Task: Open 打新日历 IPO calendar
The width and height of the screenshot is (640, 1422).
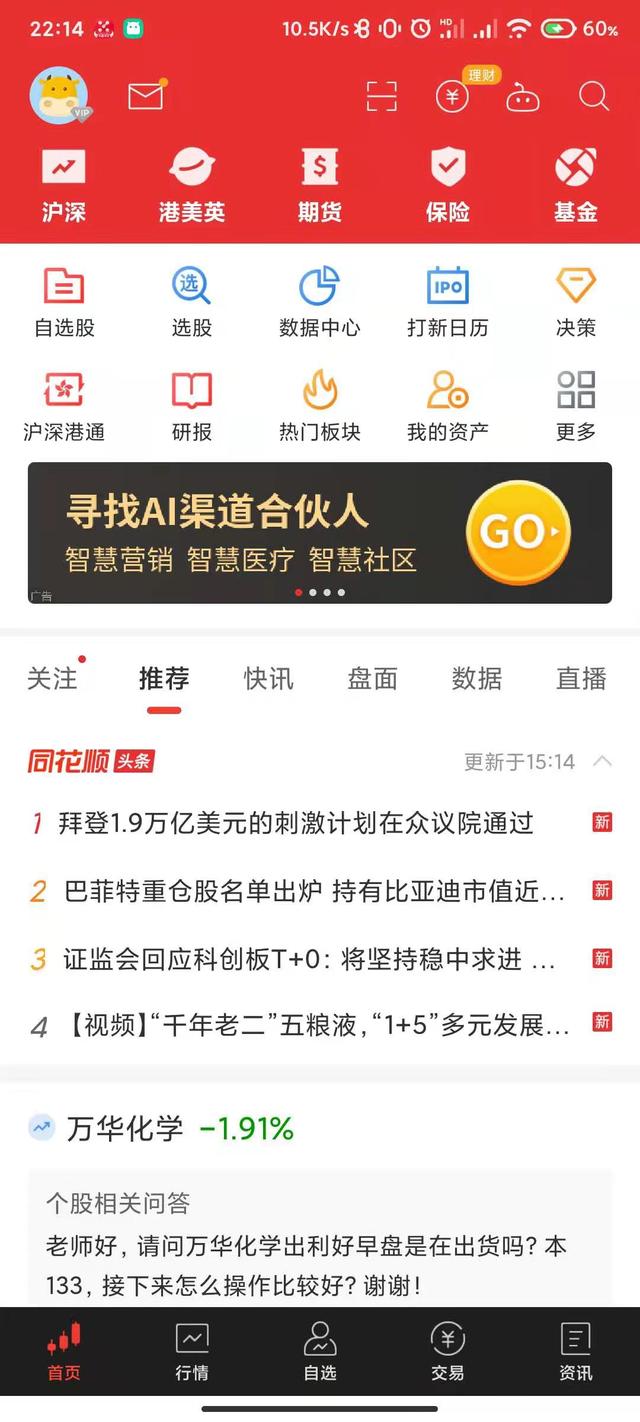Action: 447,301
